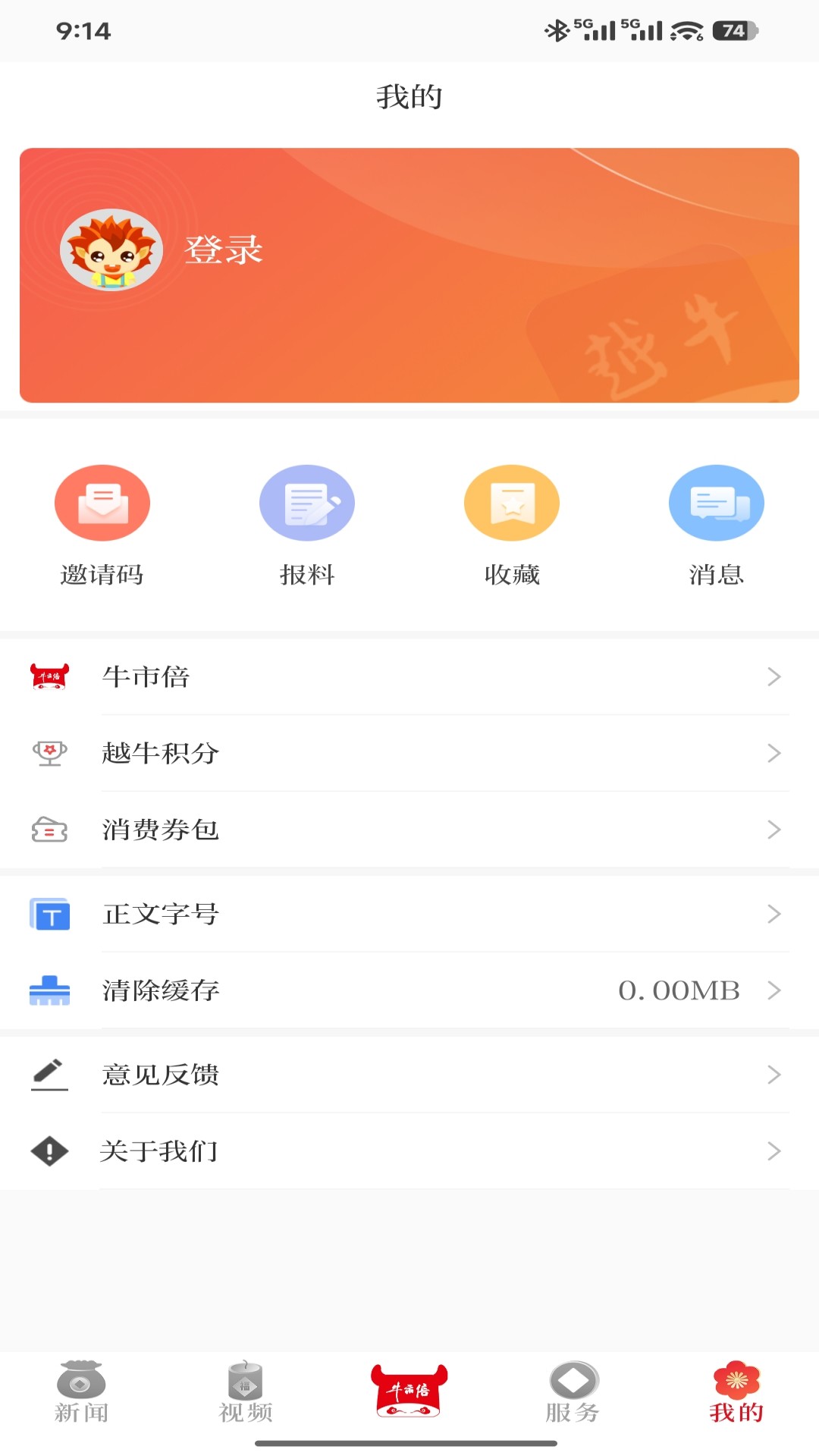Expand 牛市倍 with its chevron arrow
The height and width of the screenshot is (1456, 819).
[x=774, y=678]
